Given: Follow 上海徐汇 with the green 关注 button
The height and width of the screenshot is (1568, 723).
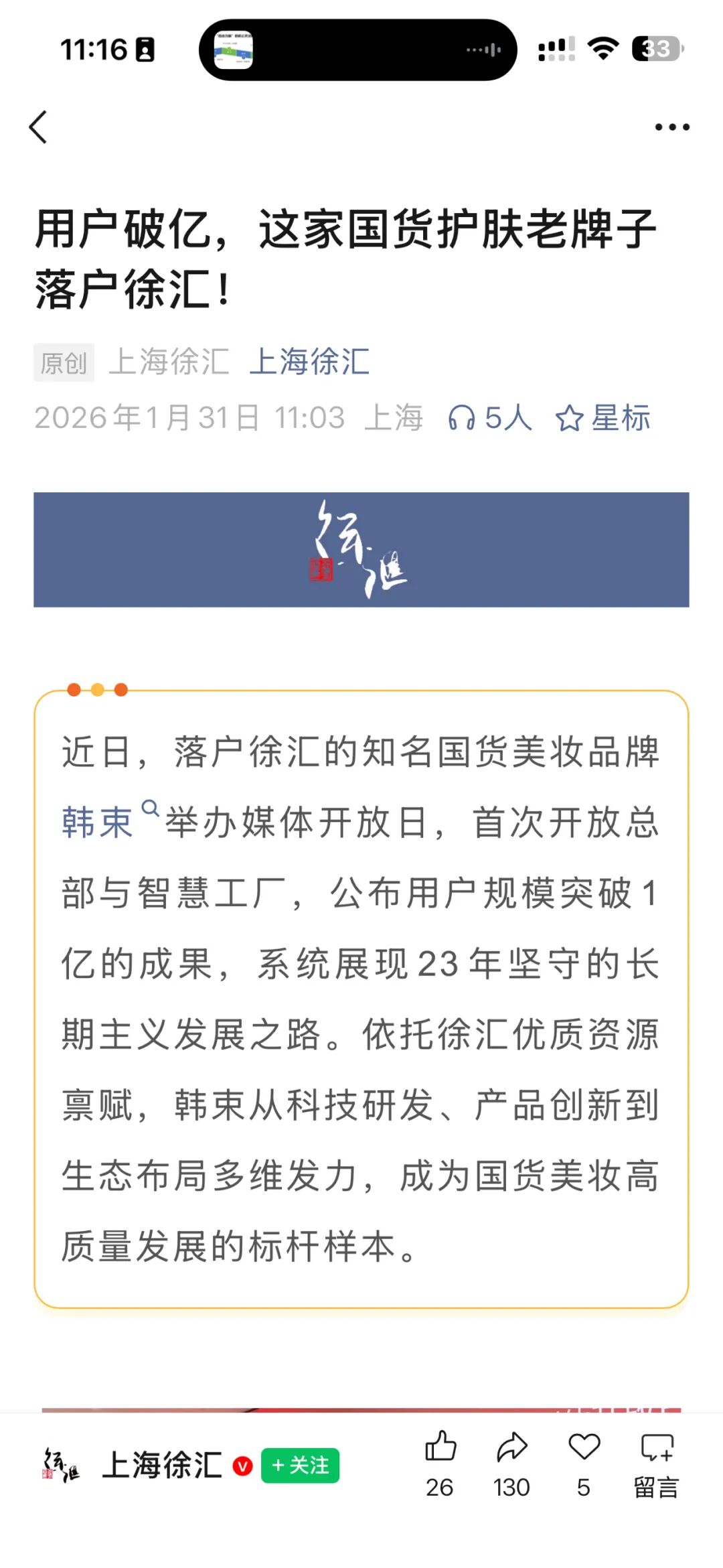Looking at the screenshot, I should 300,1465.
